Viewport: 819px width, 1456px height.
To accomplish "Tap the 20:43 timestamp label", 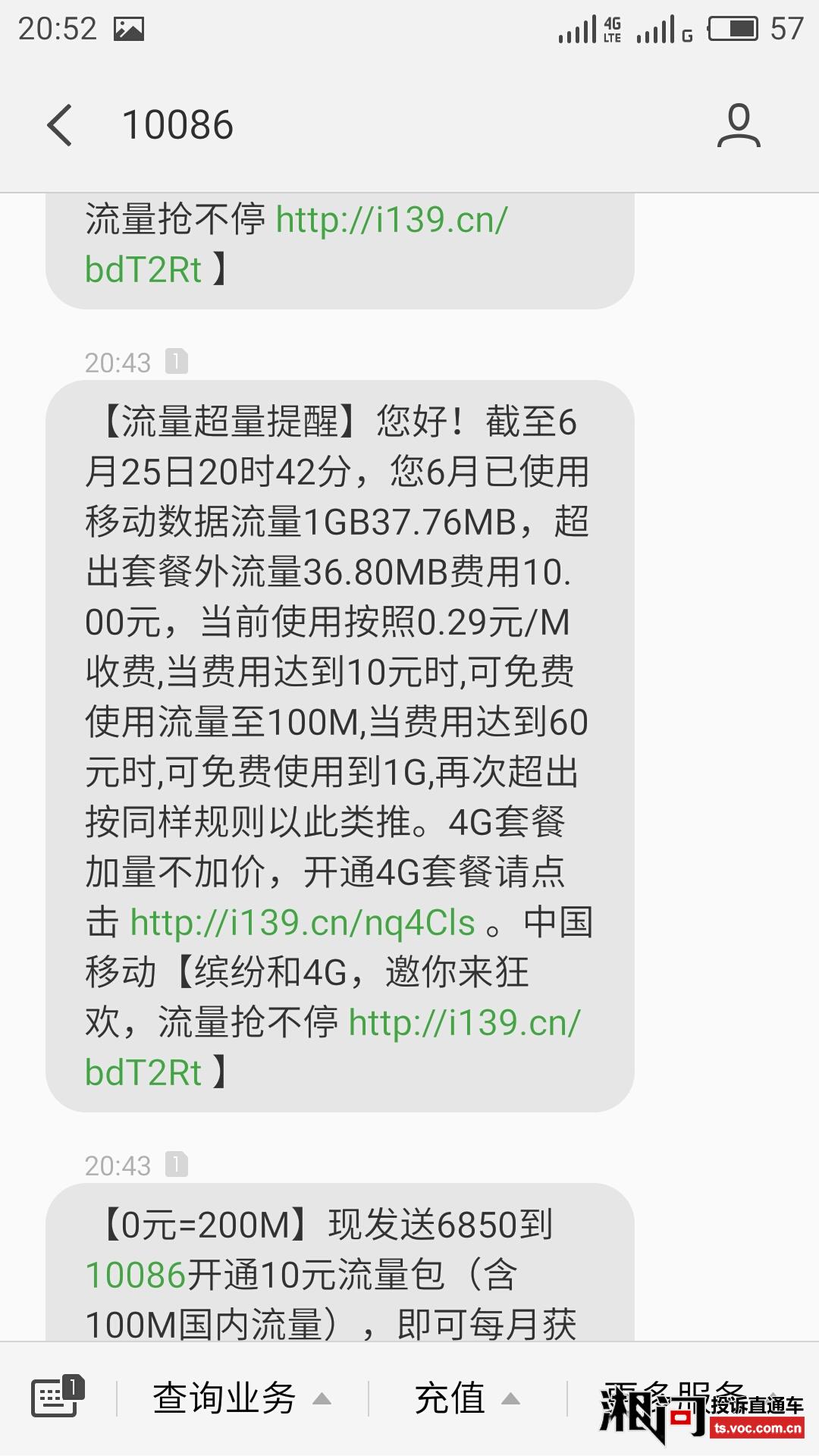I will pos(118,362).
